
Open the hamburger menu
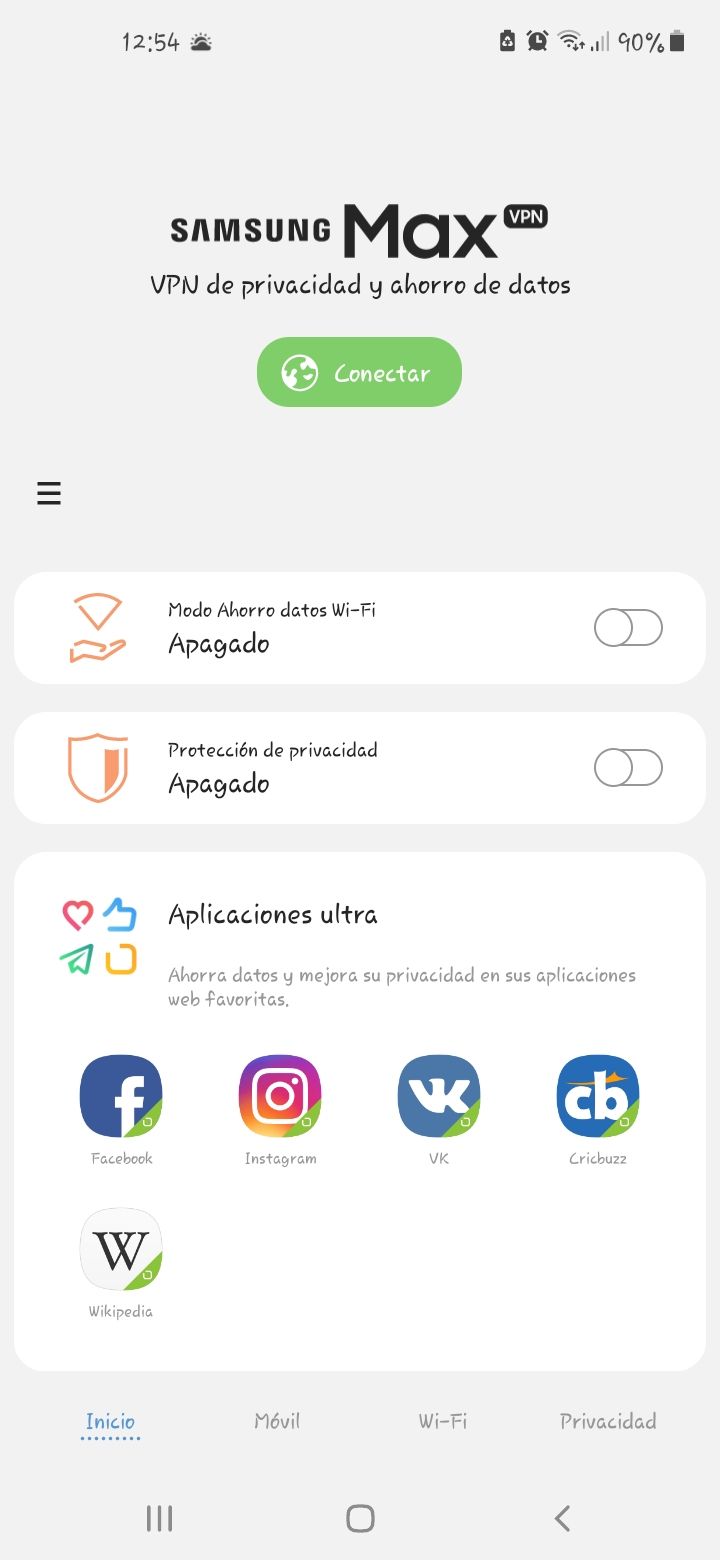pos(48,493)
